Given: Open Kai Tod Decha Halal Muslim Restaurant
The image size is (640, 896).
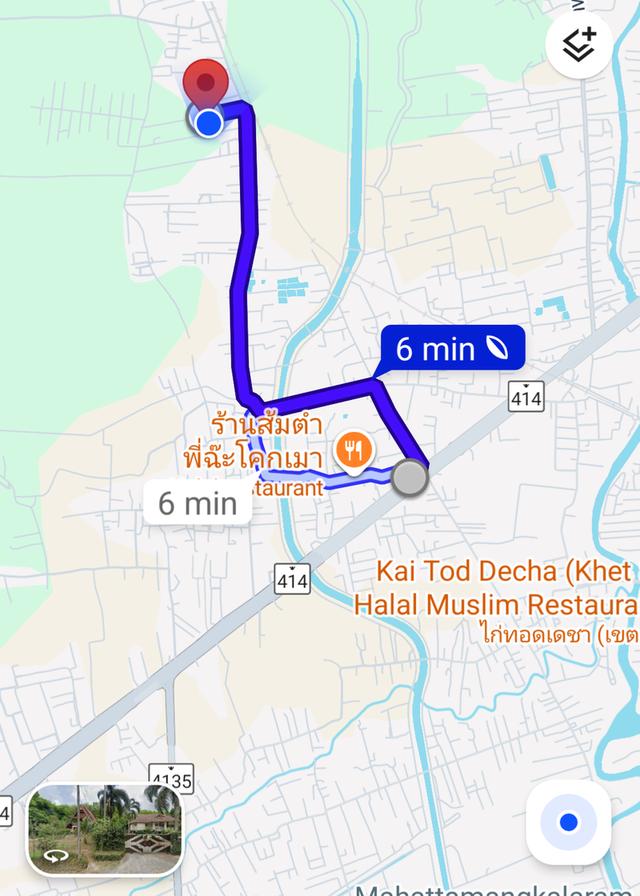Looking at the screenshot, I should (505, 588).
